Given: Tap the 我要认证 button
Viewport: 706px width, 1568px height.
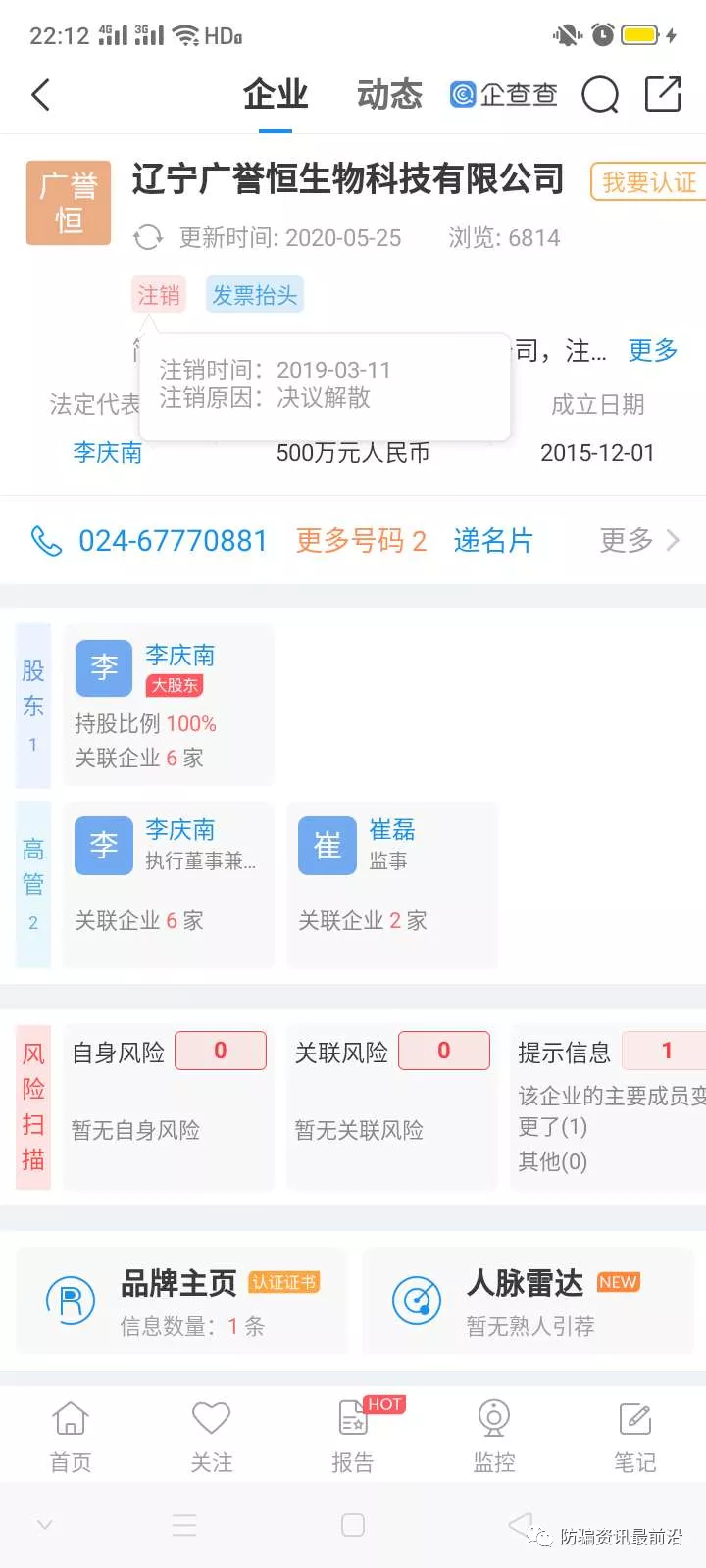Looking at the screenshot, I should click(x=648, y=182).
